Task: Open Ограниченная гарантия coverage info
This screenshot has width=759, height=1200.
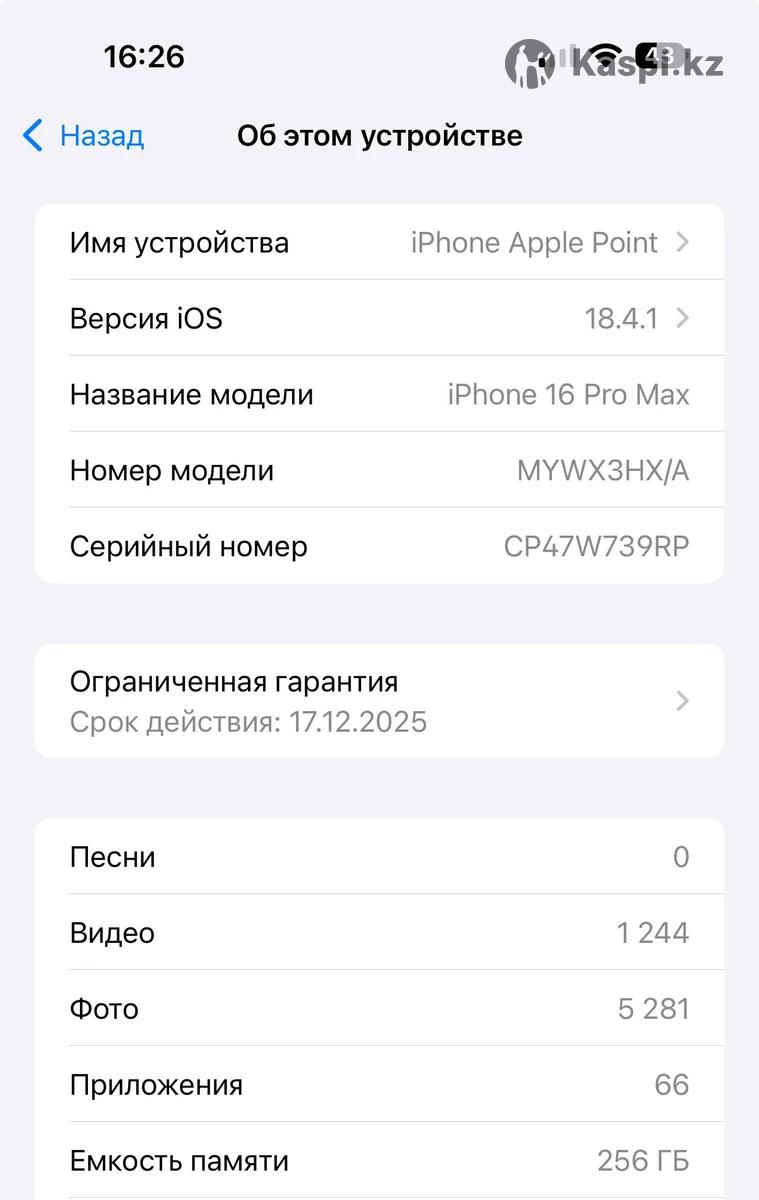Action: 379,701
